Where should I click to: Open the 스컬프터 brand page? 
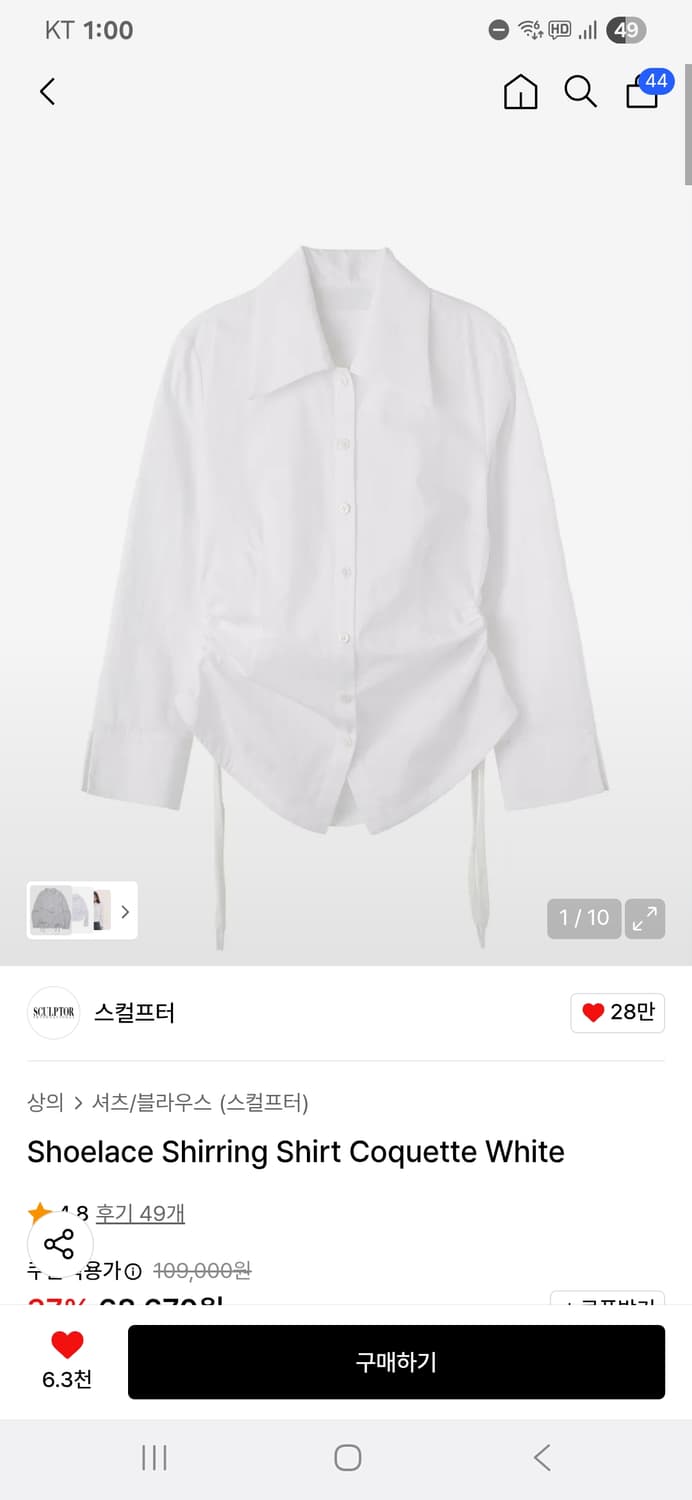point(134,1012)
